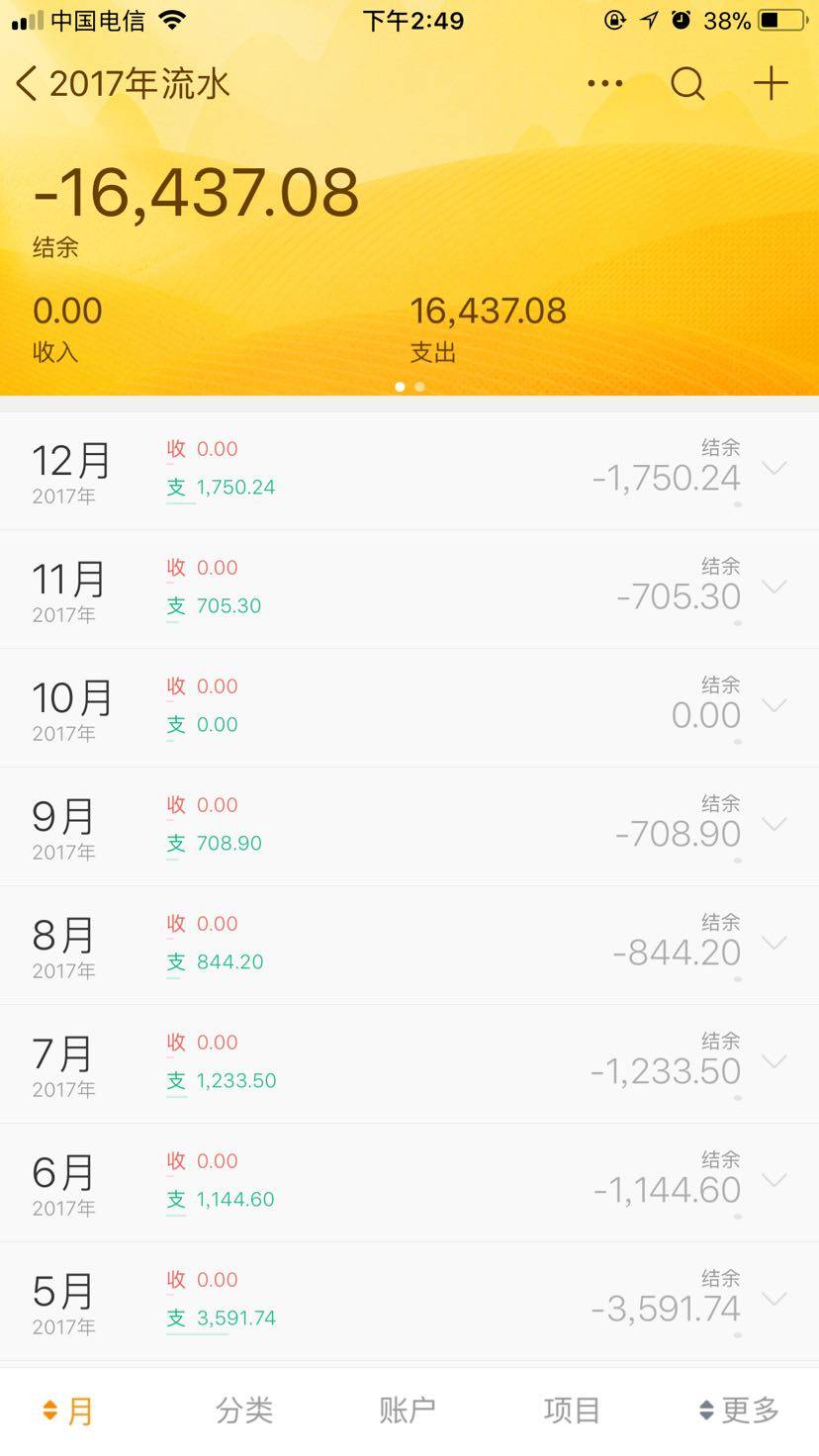819x1456 pixels.
Task: Expand the 7月 2017年 row
Action: click(773, 1062)
